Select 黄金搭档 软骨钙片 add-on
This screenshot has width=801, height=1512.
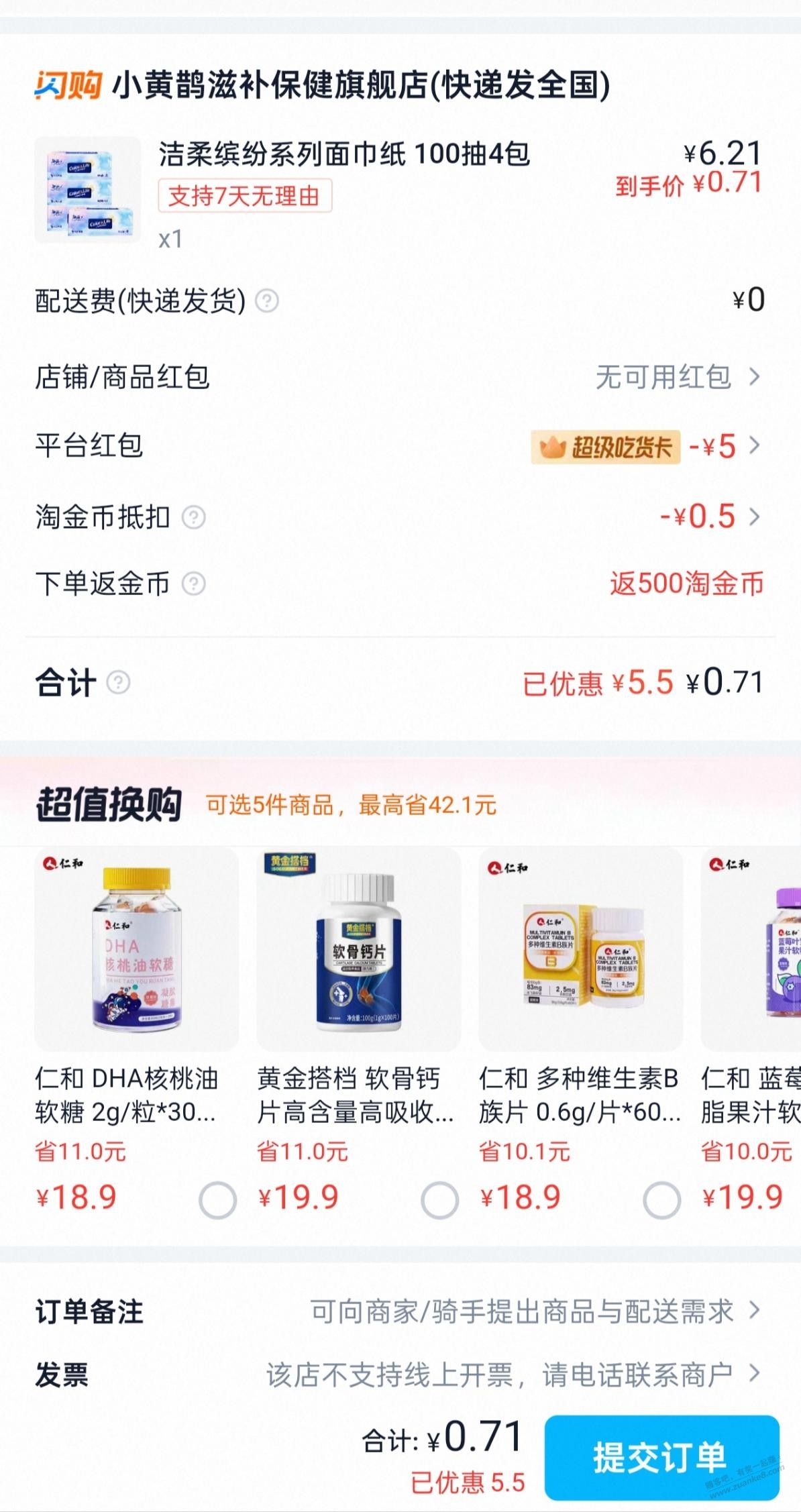tap(439, 1200)
